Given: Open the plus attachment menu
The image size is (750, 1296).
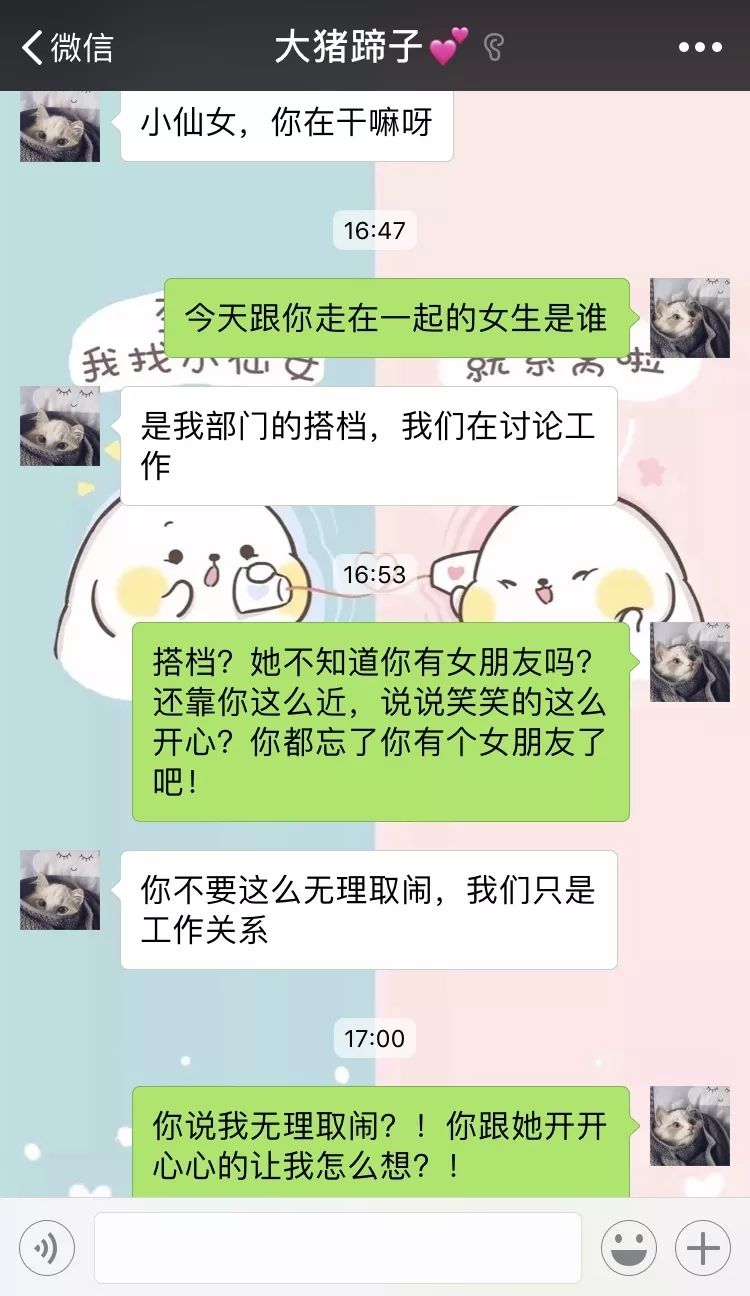Looking at the screenshot, I should [702, 1247].
